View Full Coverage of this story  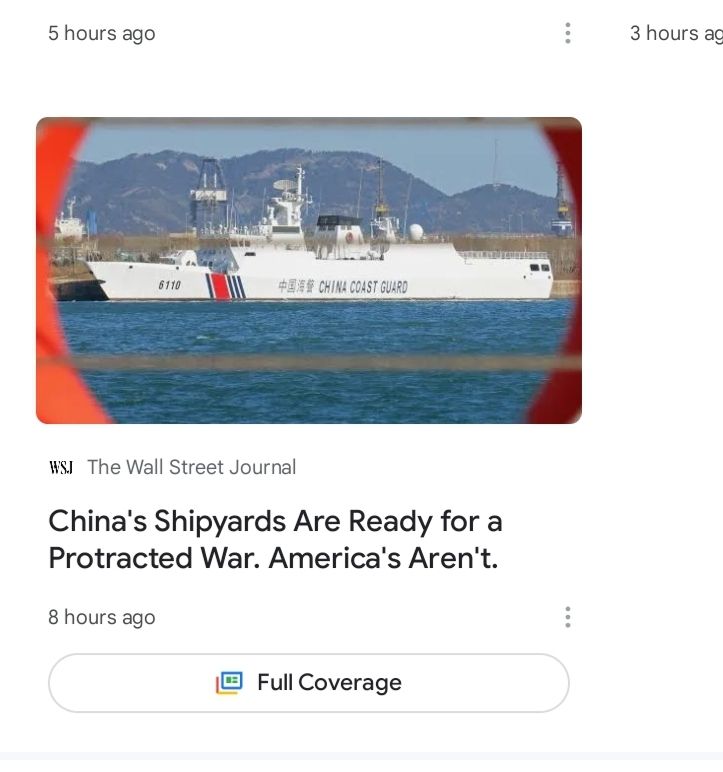coord(309,683)
